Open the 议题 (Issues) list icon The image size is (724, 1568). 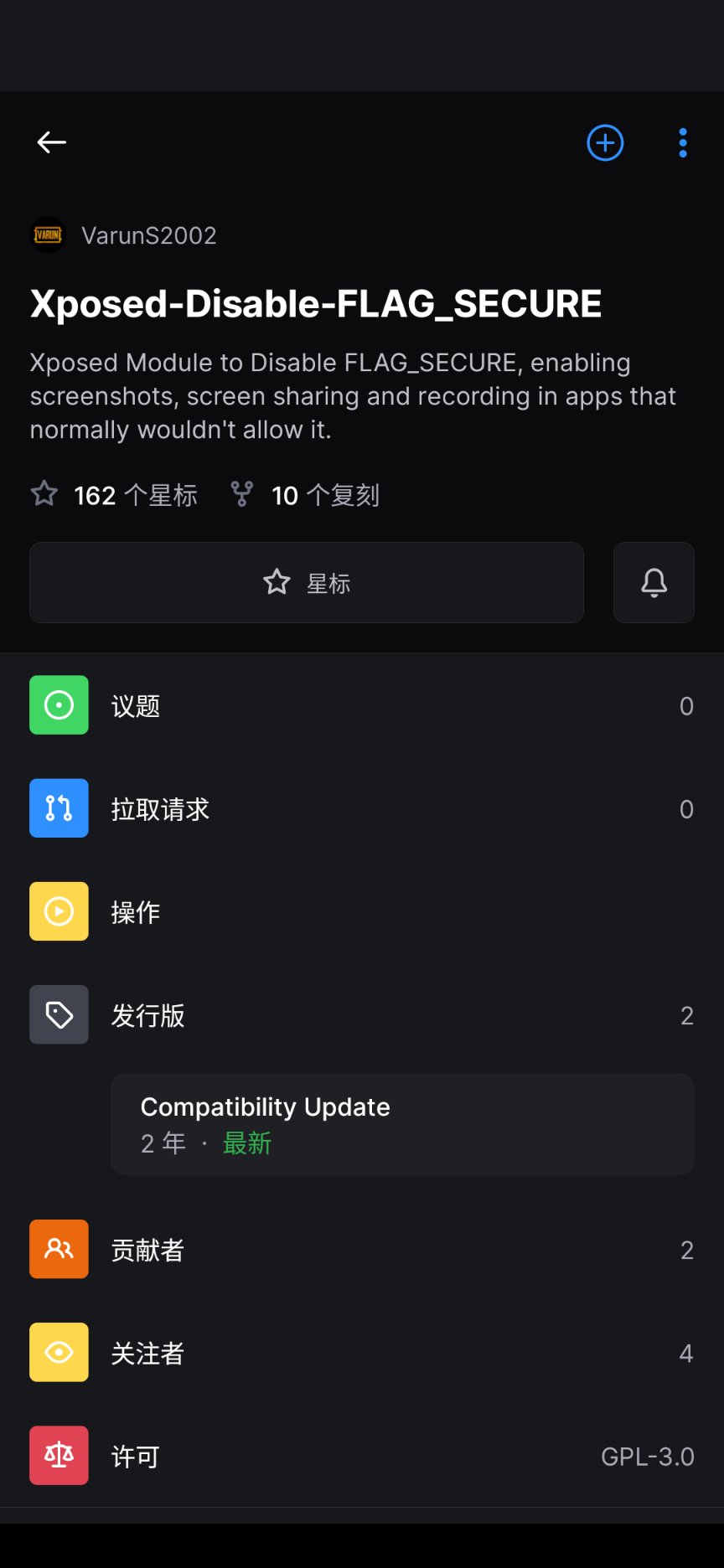(59, 704)
